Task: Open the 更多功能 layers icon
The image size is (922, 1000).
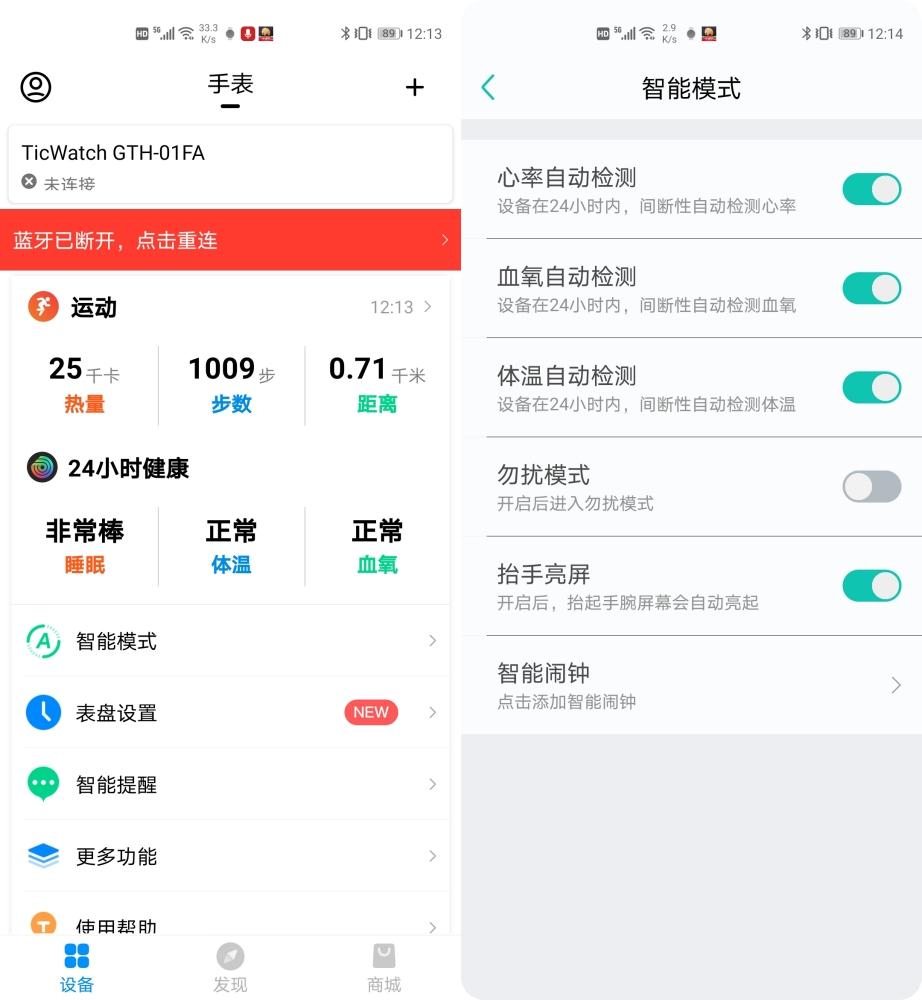Action: [x=43, y=856]
